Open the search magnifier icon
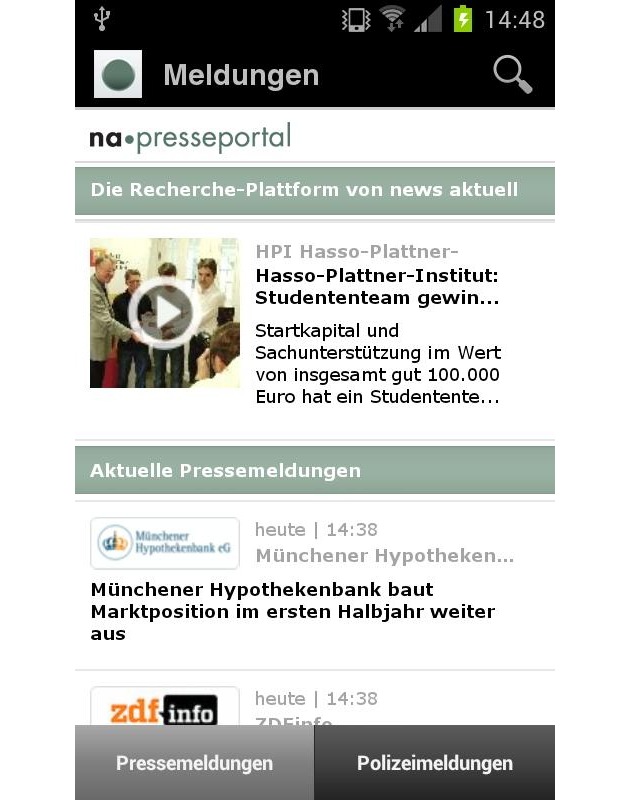Viewport: 630px width, 800px height. (x=512, y=75)
